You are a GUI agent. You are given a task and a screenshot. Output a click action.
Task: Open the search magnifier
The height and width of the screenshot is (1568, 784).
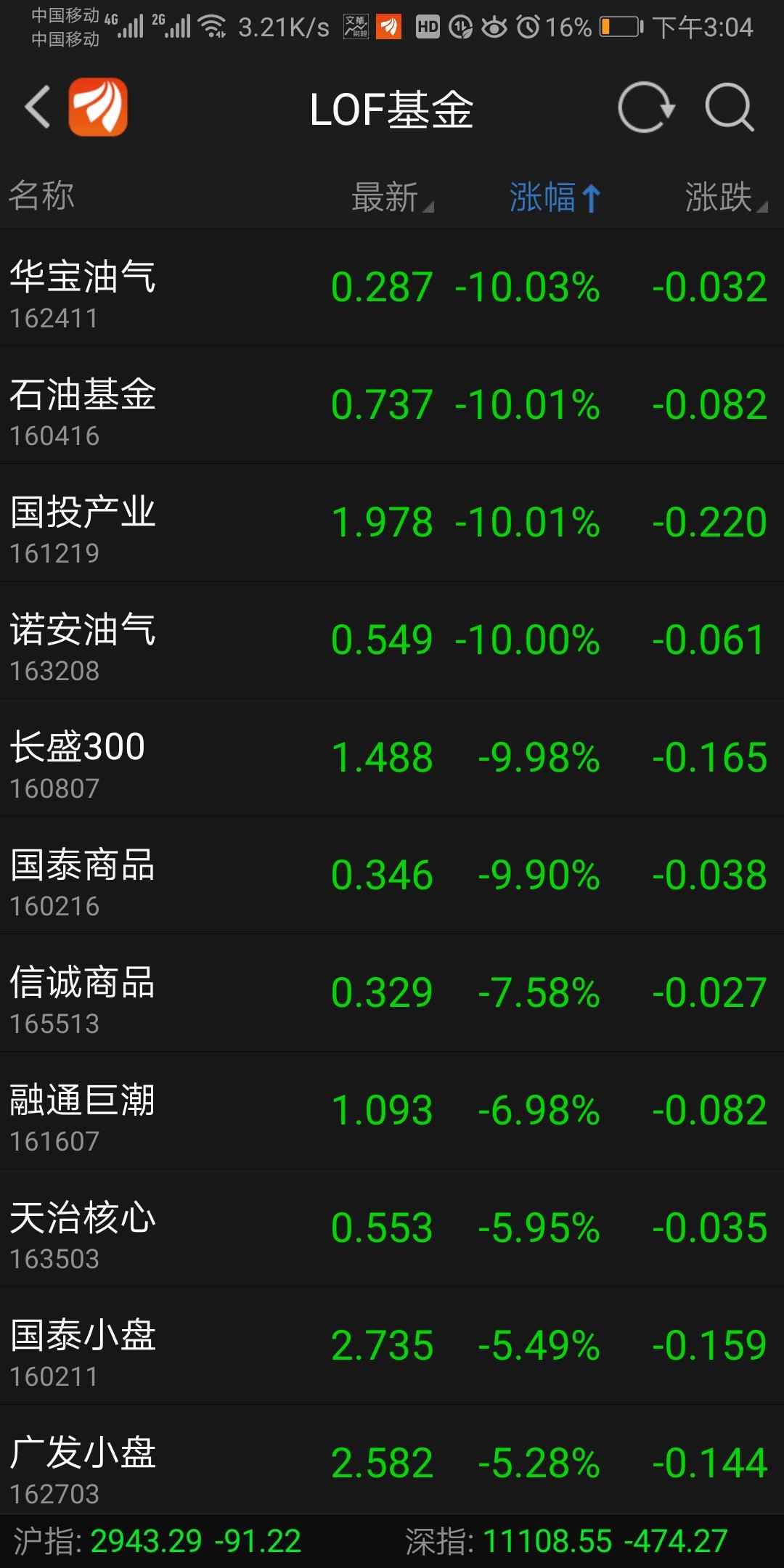(x=729, y=107)
